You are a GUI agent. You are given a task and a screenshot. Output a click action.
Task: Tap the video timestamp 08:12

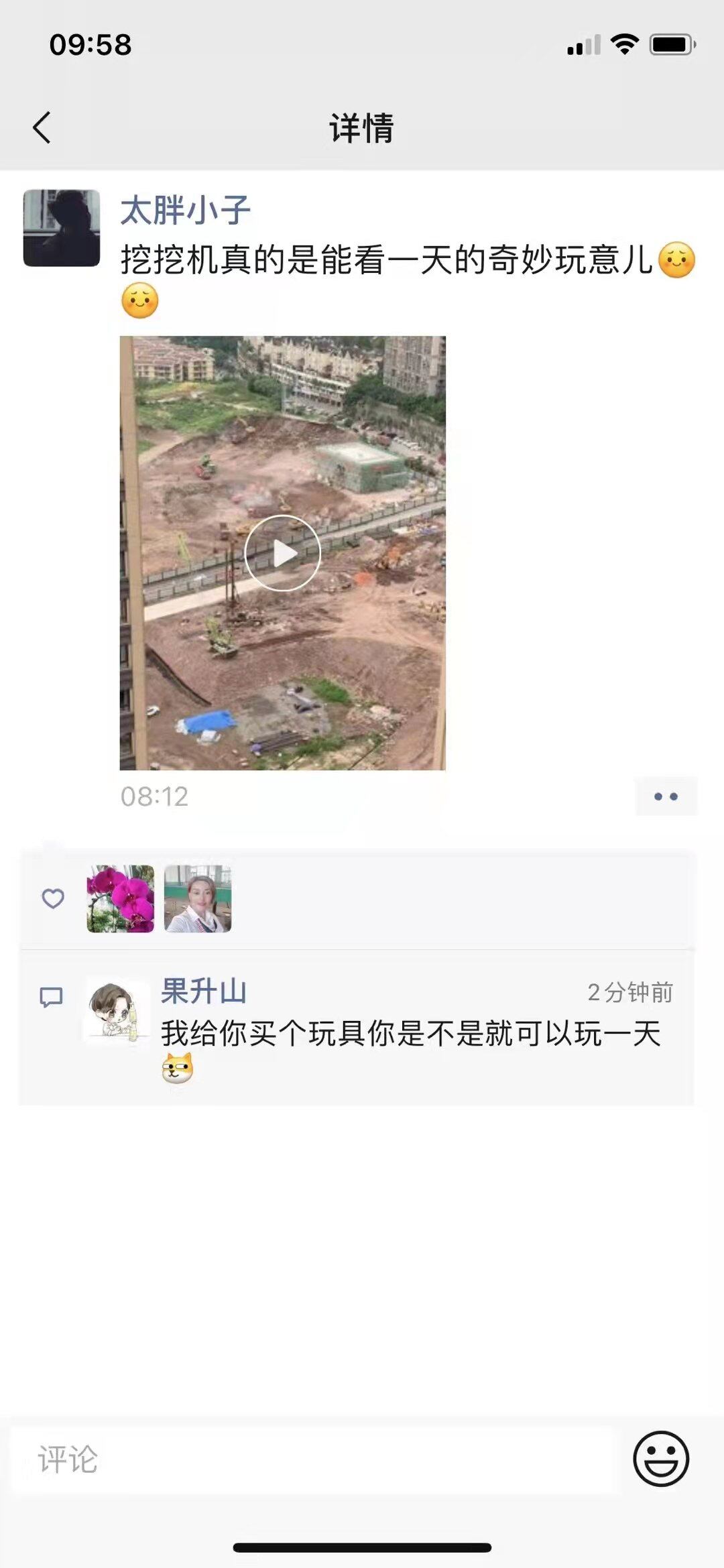pos(156,798)
